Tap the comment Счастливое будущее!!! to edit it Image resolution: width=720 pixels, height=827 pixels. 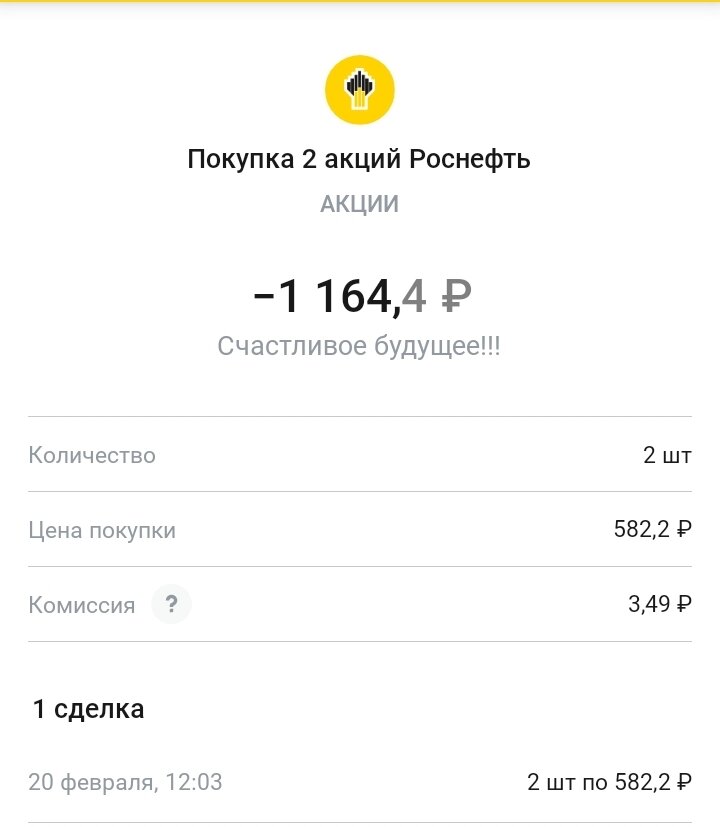(360, 344)
